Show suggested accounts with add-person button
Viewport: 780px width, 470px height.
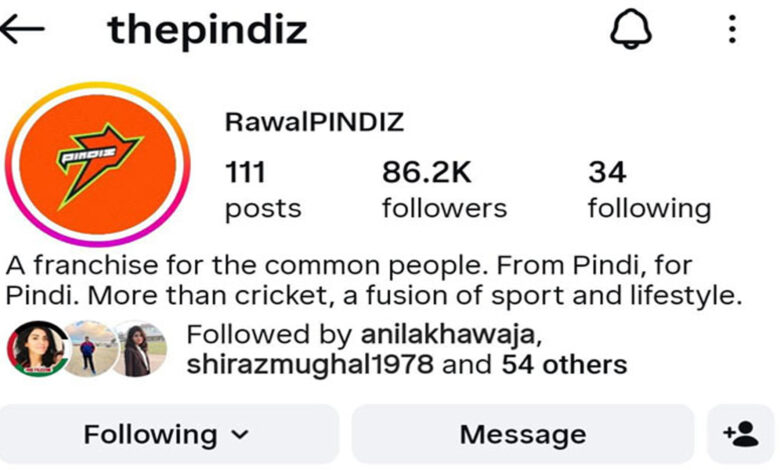pos(741,435)
